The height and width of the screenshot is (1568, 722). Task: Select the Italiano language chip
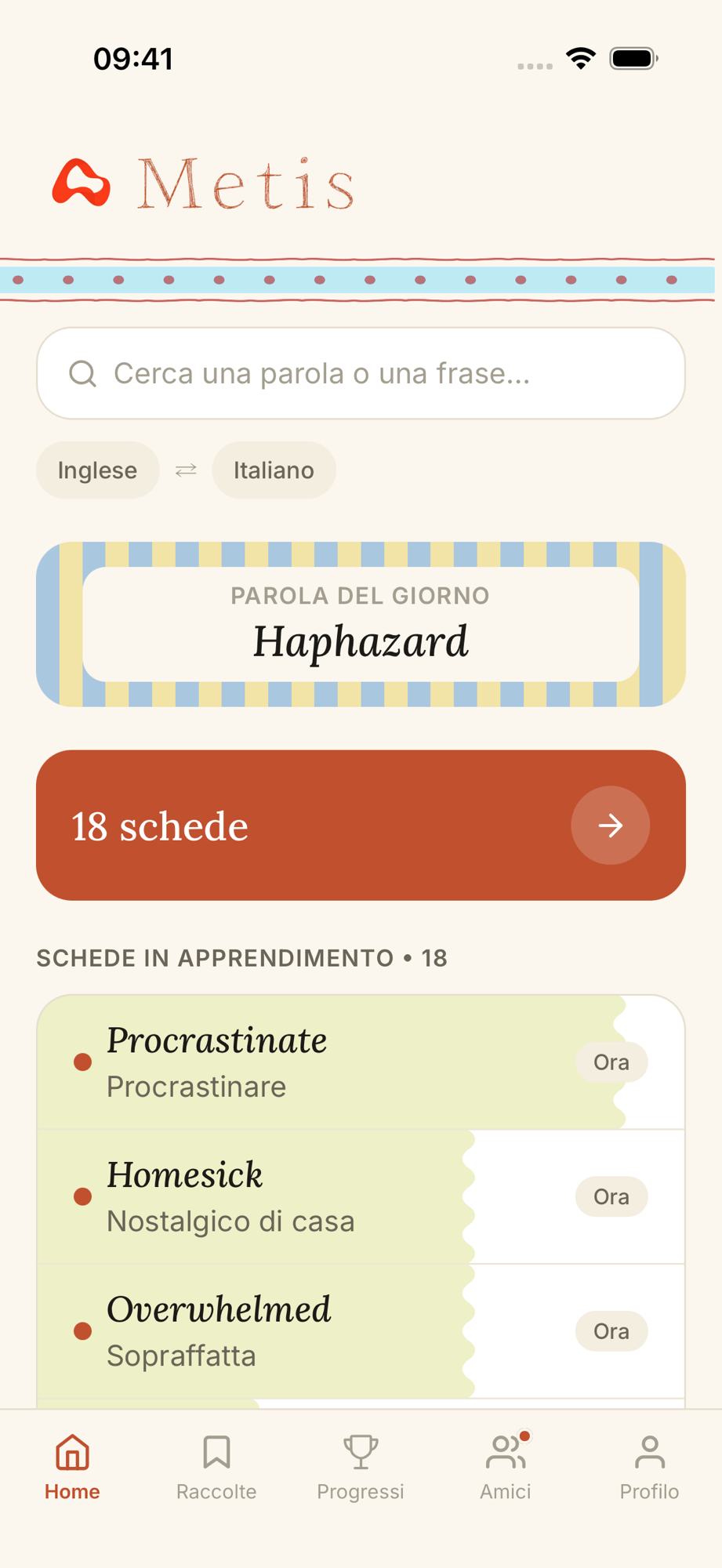click(x=274, y=470)
